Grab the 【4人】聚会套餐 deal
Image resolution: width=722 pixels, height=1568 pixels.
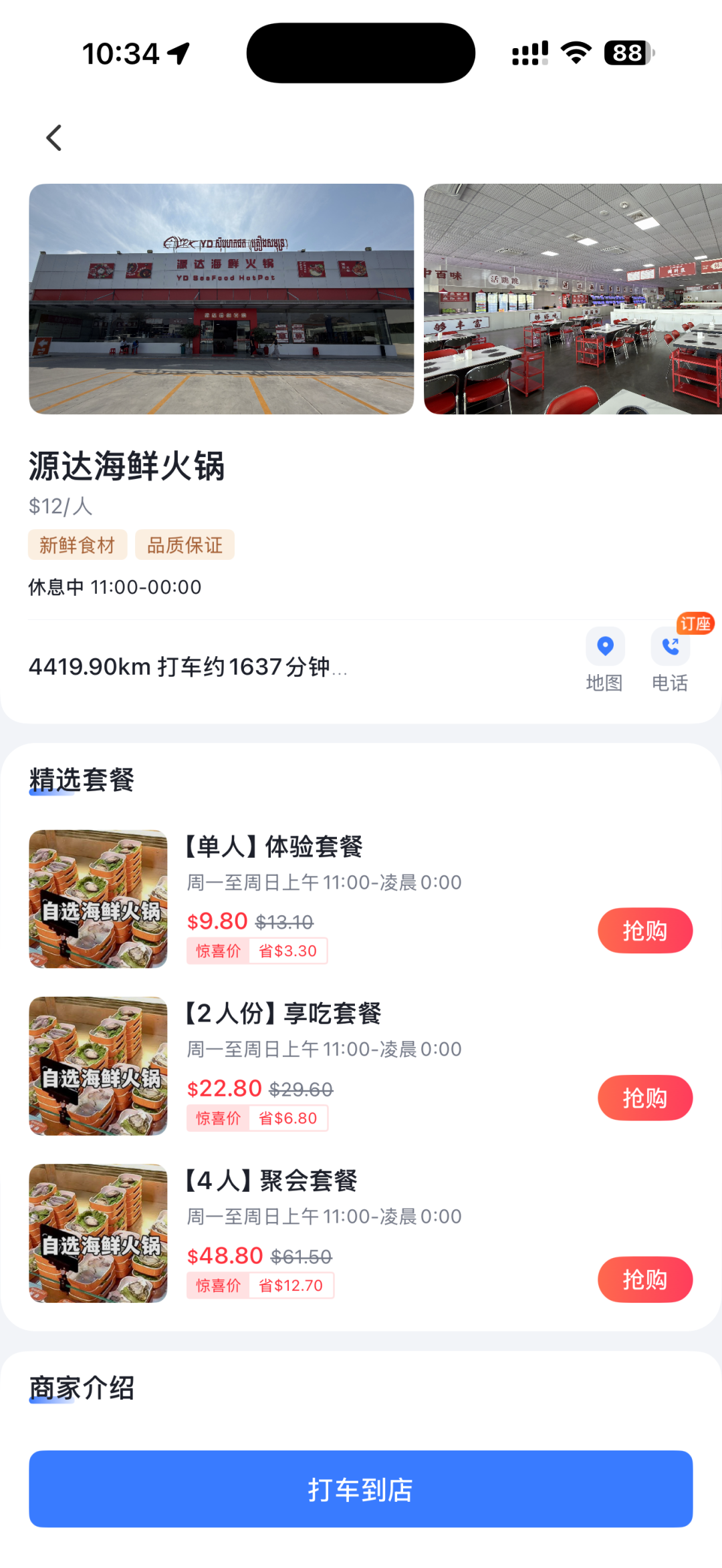(x=644, y=1279)
